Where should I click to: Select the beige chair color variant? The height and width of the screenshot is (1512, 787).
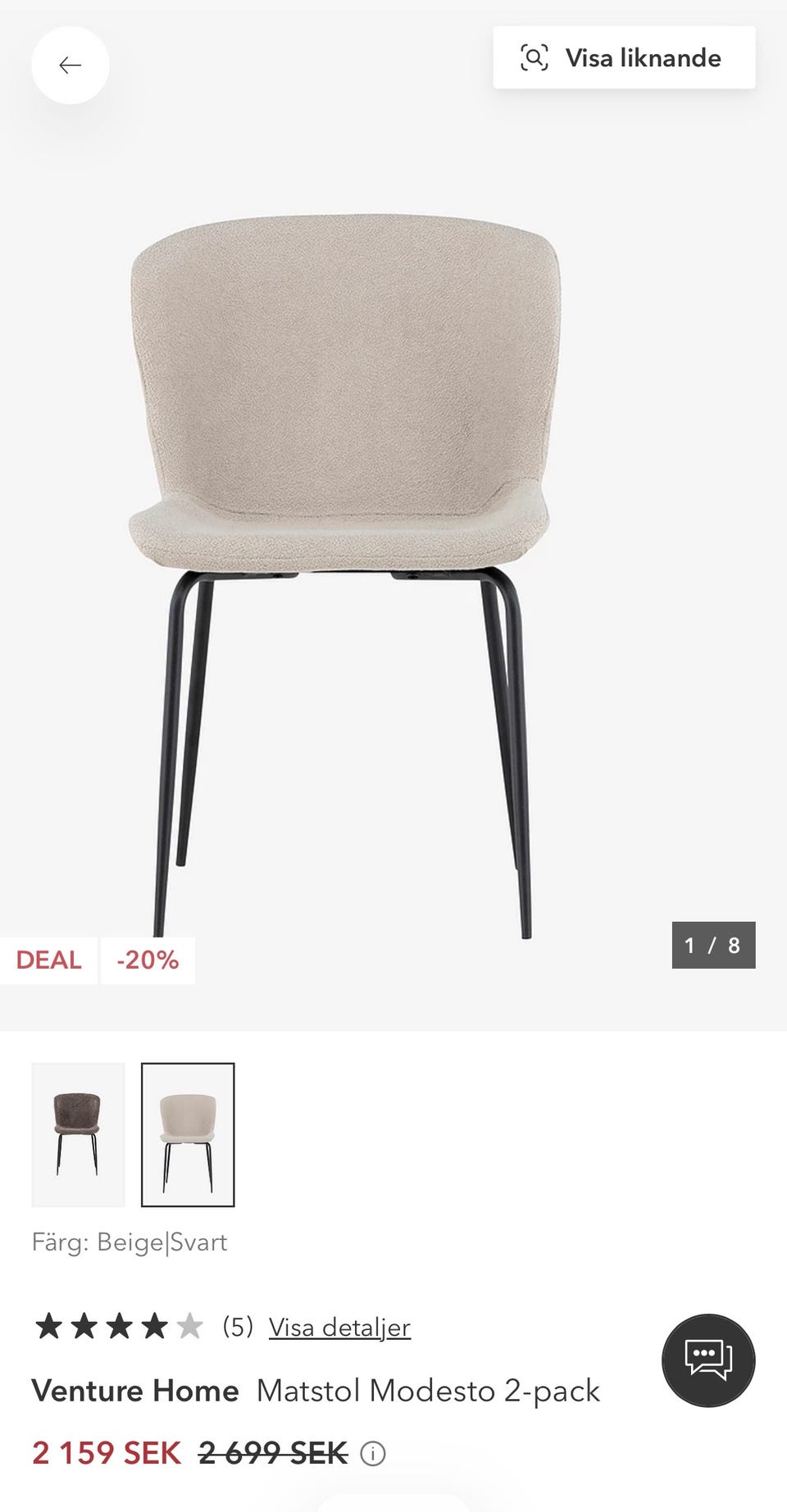188,1134
